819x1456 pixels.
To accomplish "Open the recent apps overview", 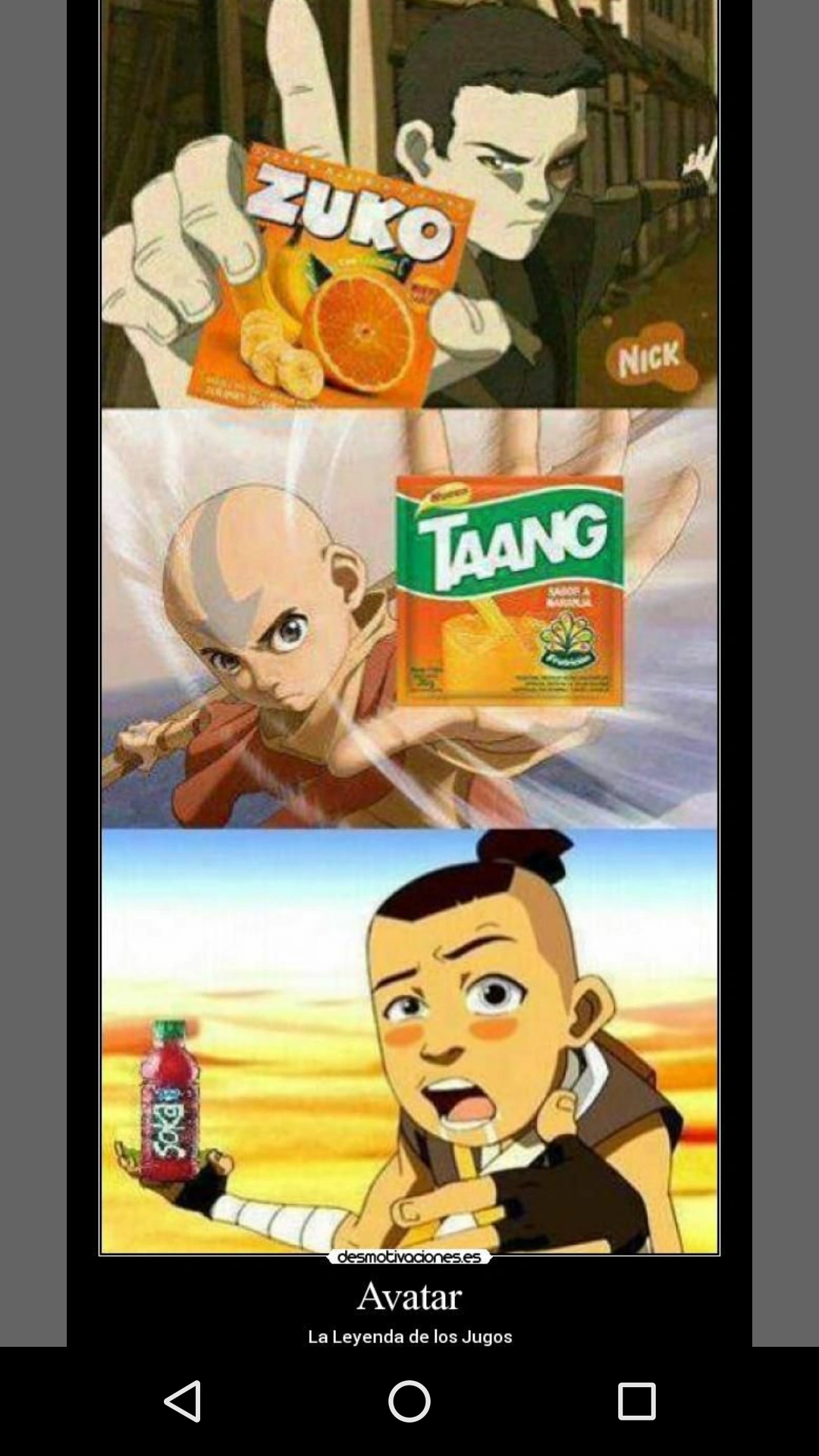I will 636,1401.
